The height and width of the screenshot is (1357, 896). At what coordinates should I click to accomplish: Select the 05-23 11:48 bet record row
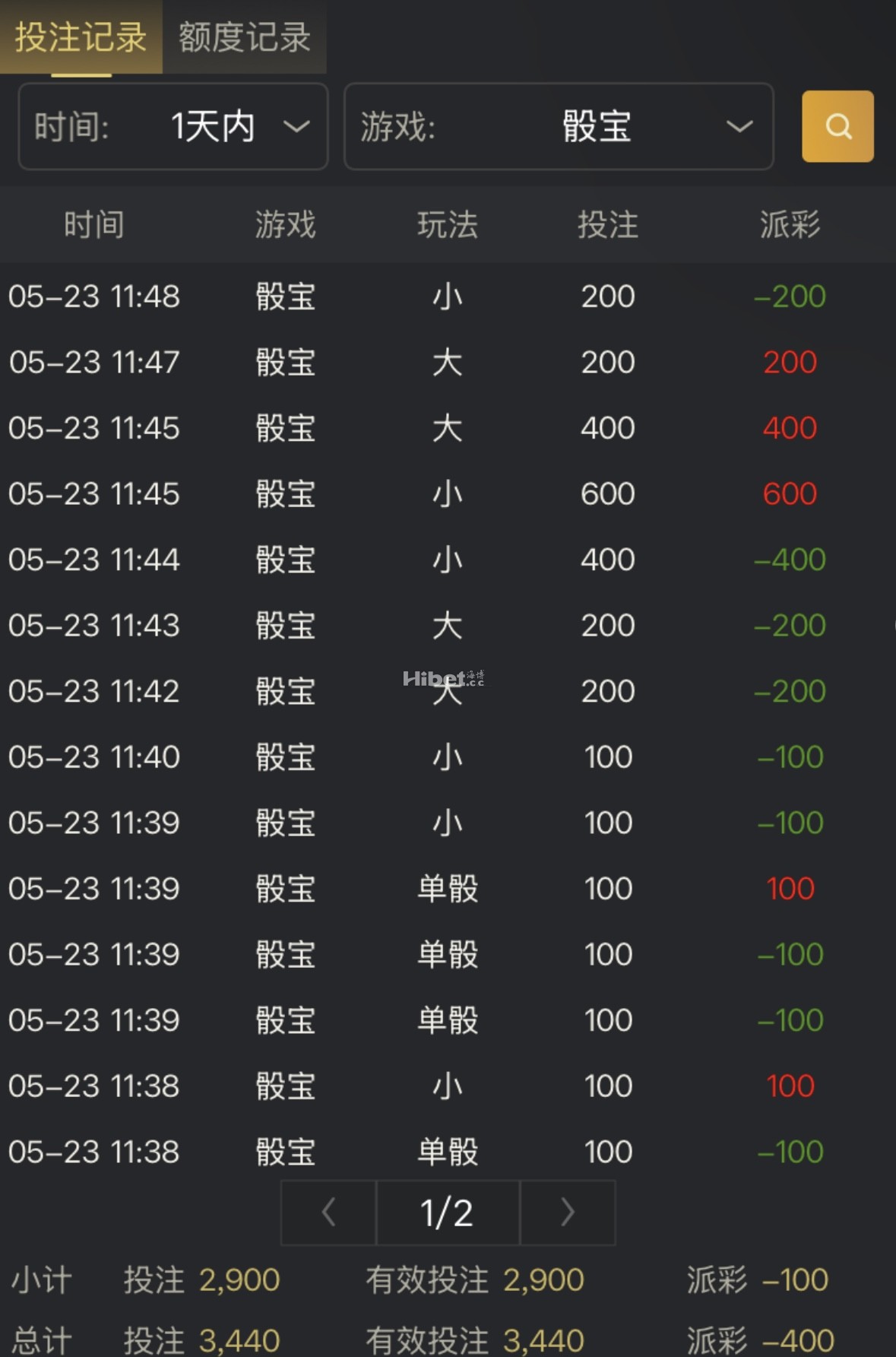coord(448,296)
